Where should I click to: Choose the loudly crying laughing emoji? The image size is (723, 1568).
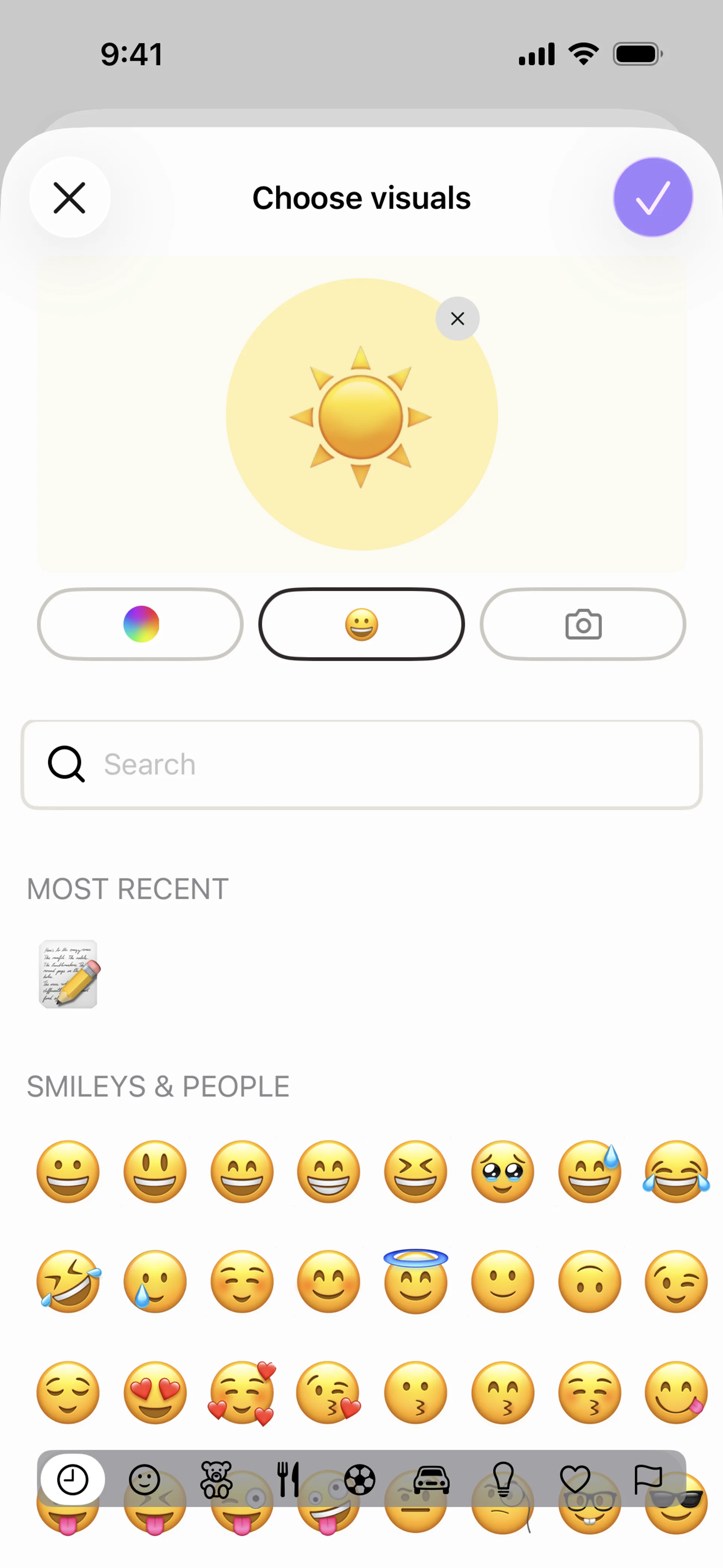(x=676, y=1172)
